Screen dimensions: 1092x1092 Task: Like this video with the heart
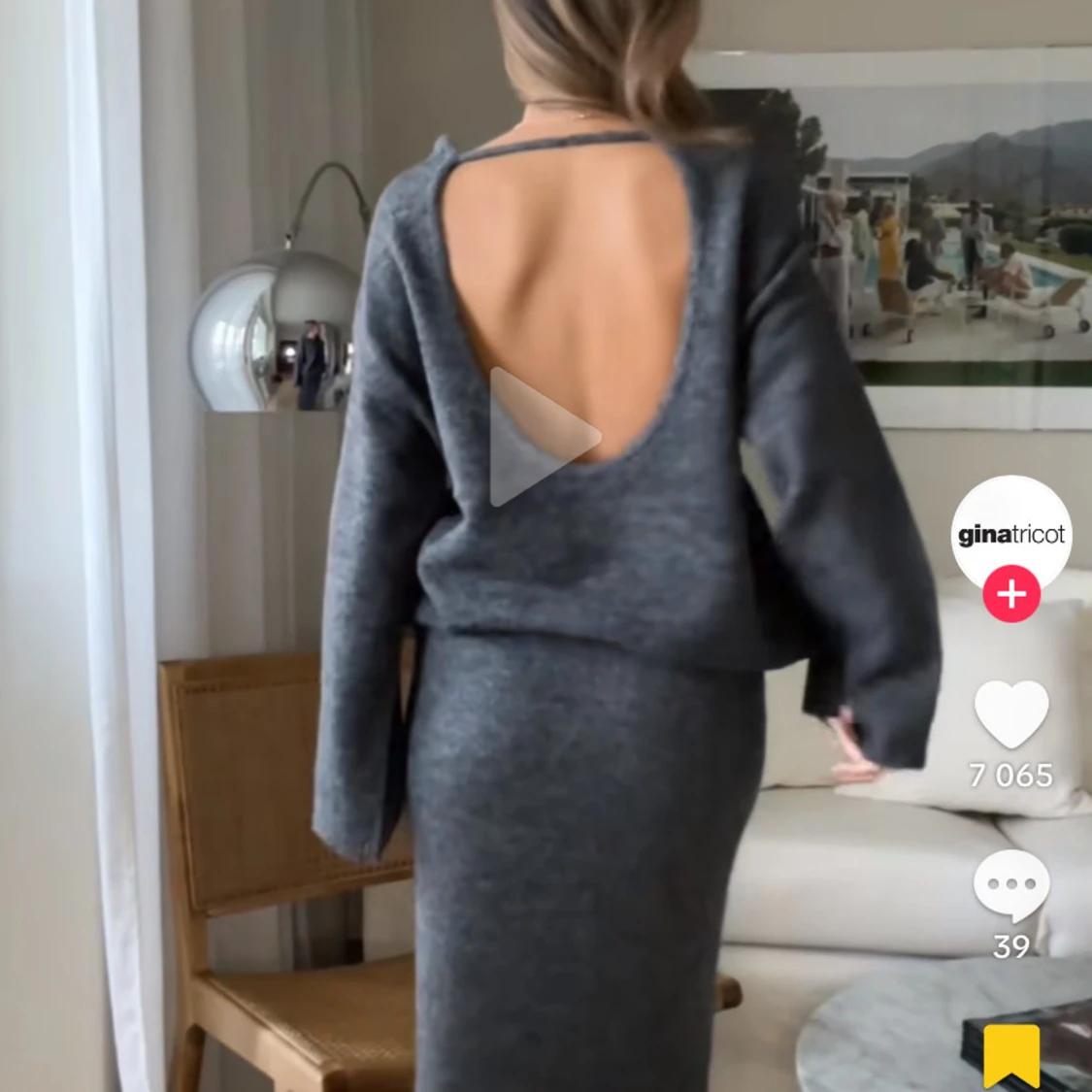tap(1010, 714)
